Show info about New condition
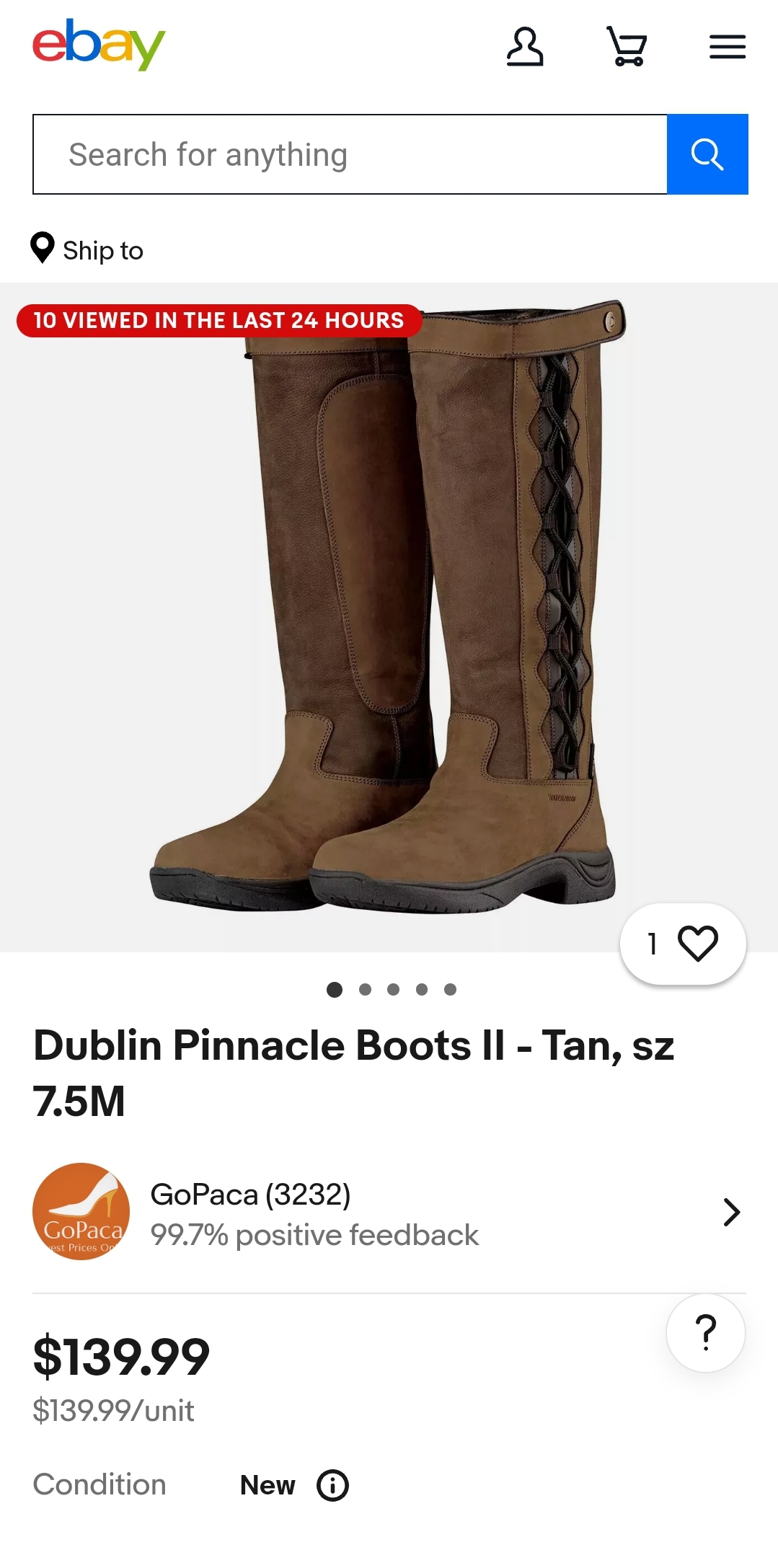 click(x=332, y=1485)
